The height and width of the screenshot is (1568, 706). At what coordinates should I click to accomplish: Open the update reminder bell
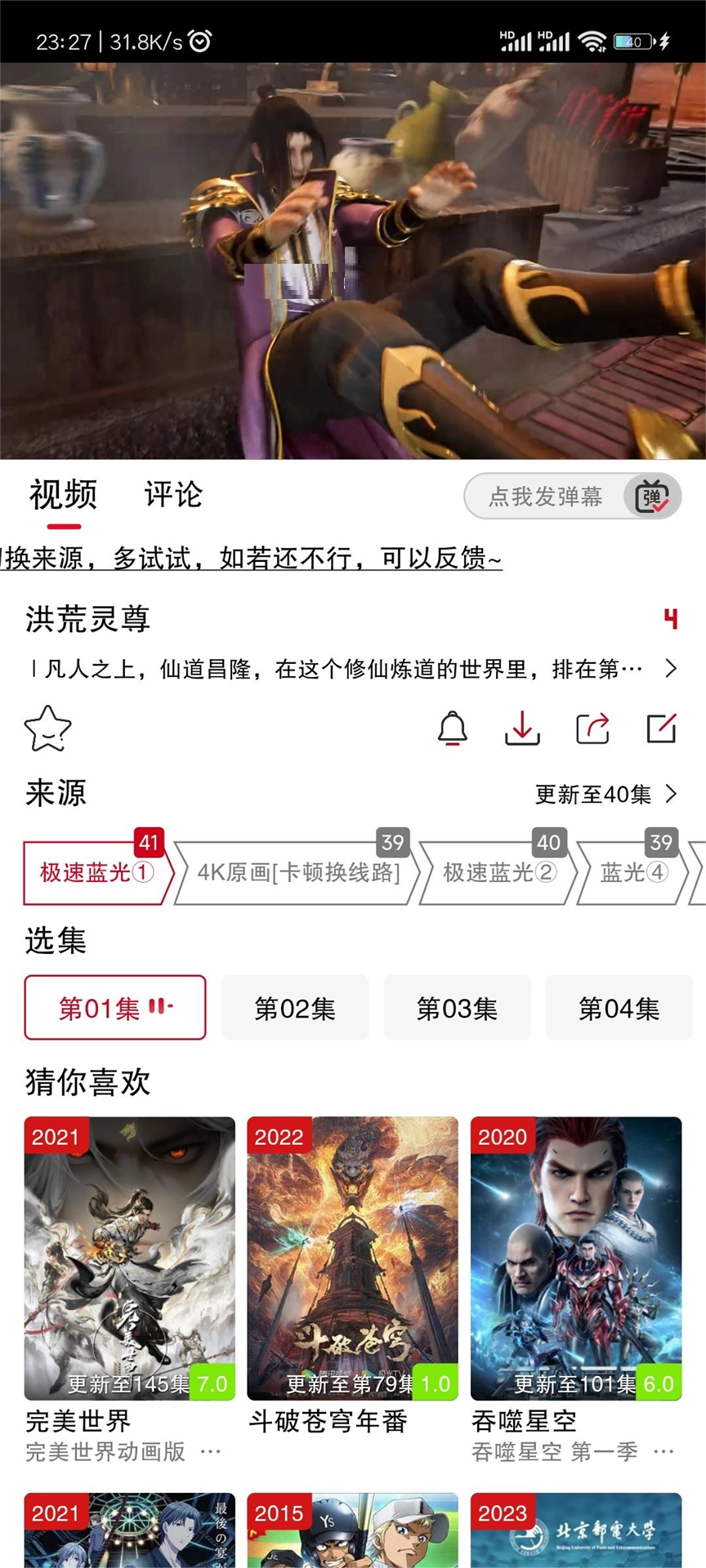coord(453,728)
